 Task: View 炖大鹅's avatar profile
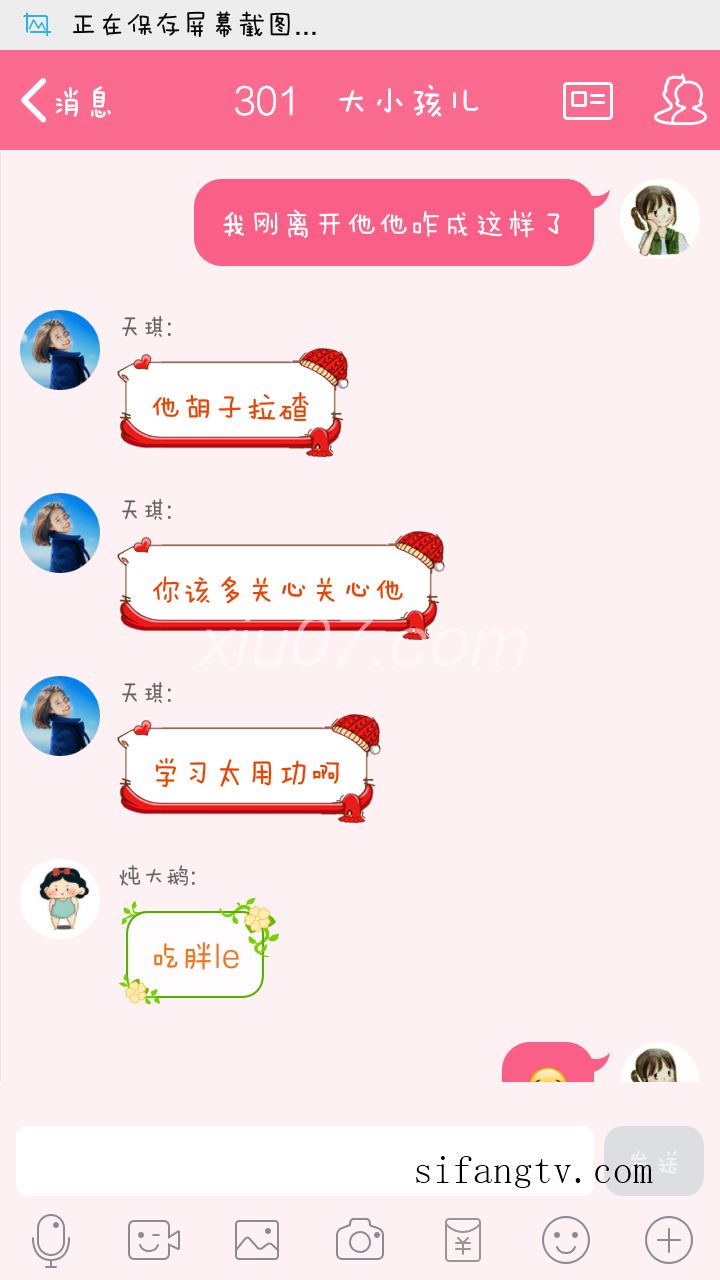coord(60,899)
